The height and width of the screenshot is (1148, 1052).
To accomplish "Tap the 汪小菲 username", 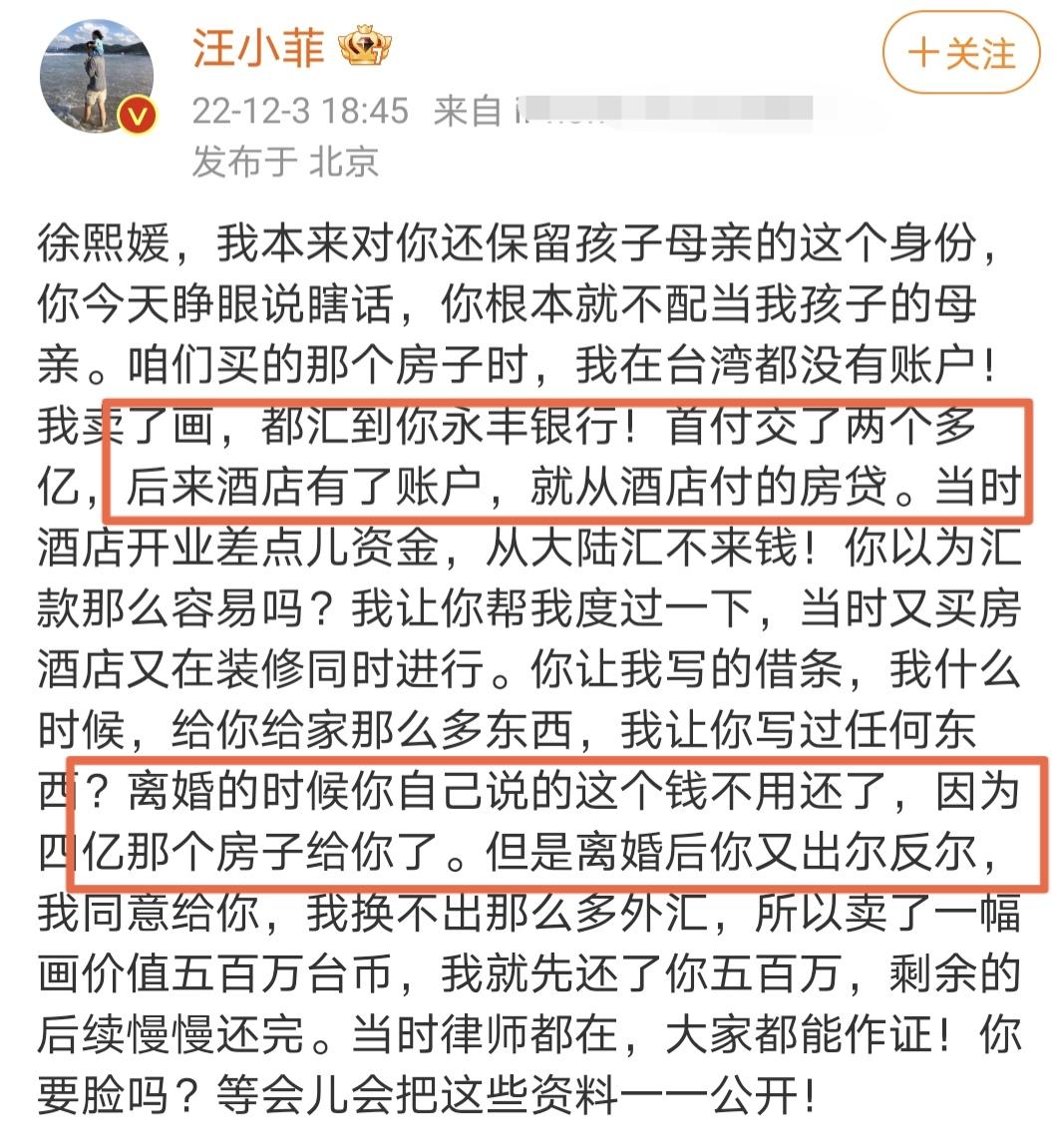I will pos(259,47).
